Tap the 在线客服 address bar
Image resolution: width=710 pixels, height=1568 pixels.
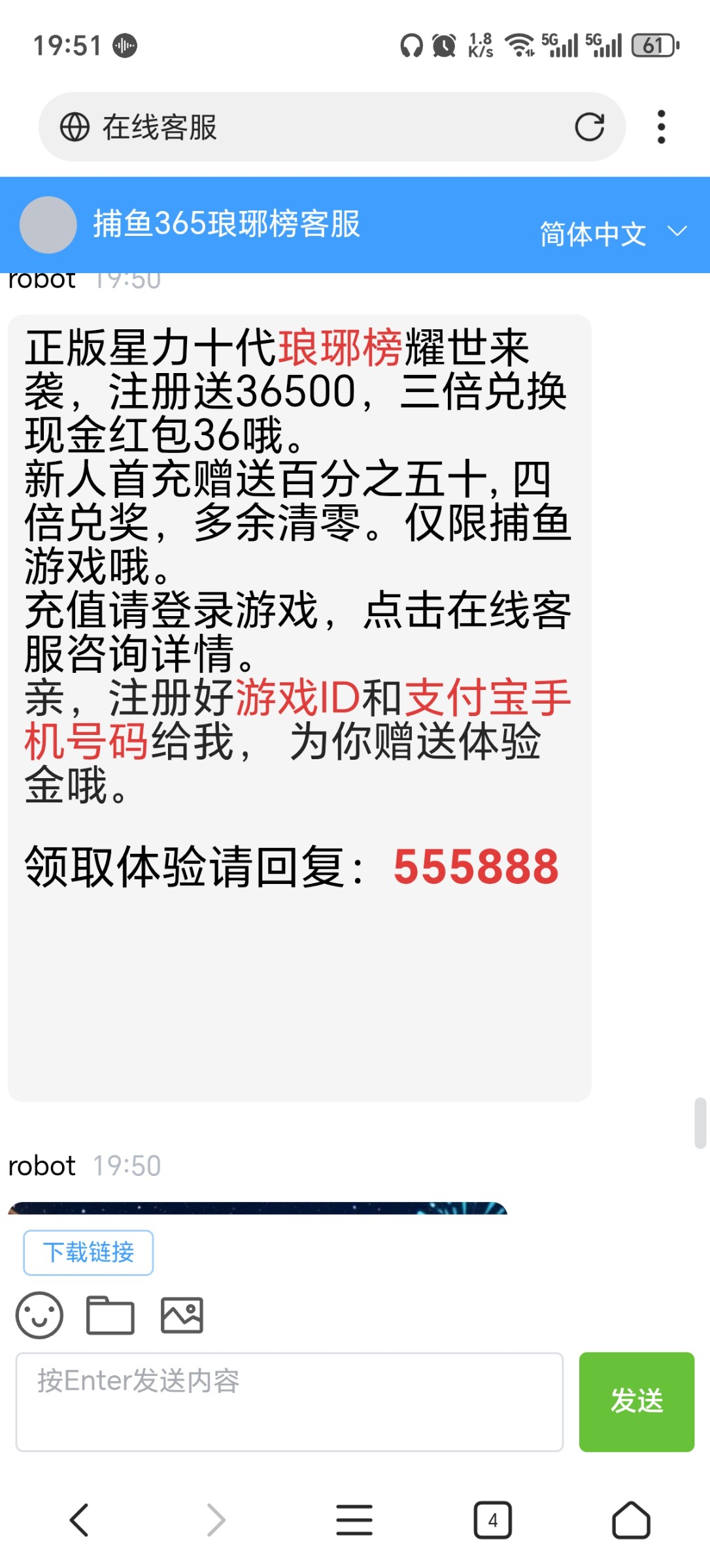coord(314,127)
